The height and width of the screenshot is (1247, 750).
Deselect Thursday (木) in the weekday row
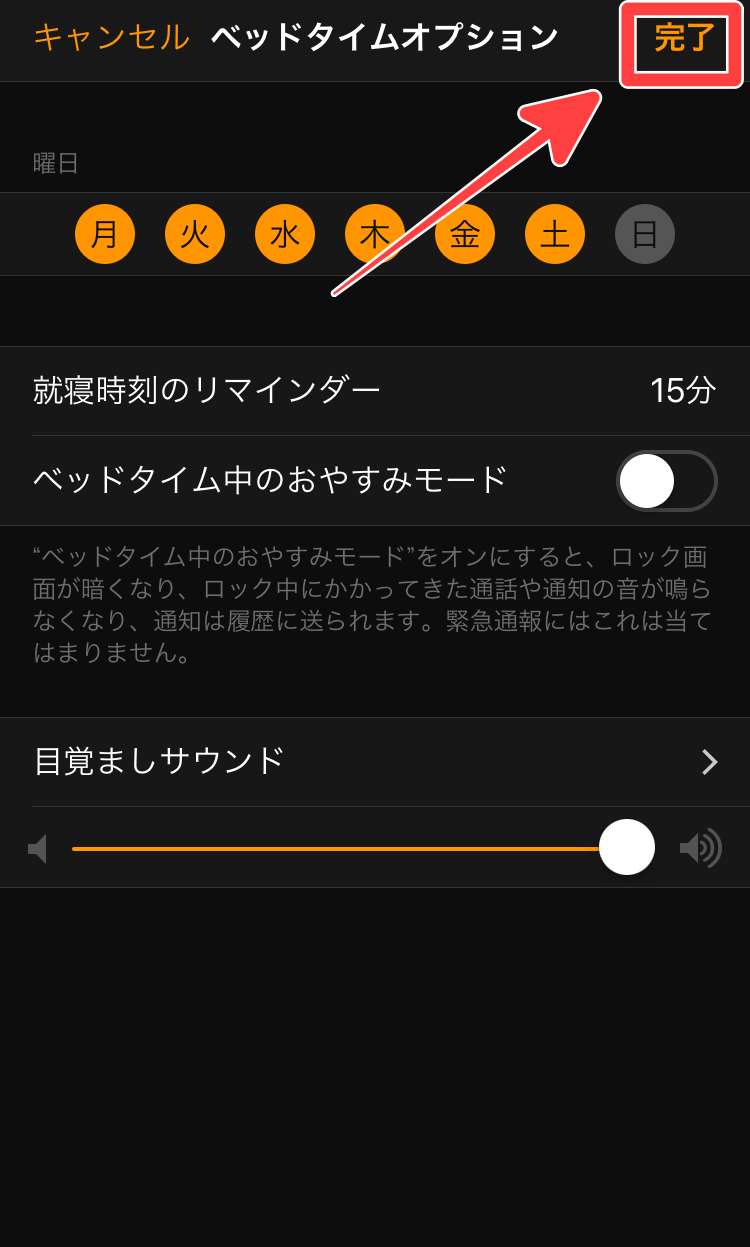coord(375,234)
